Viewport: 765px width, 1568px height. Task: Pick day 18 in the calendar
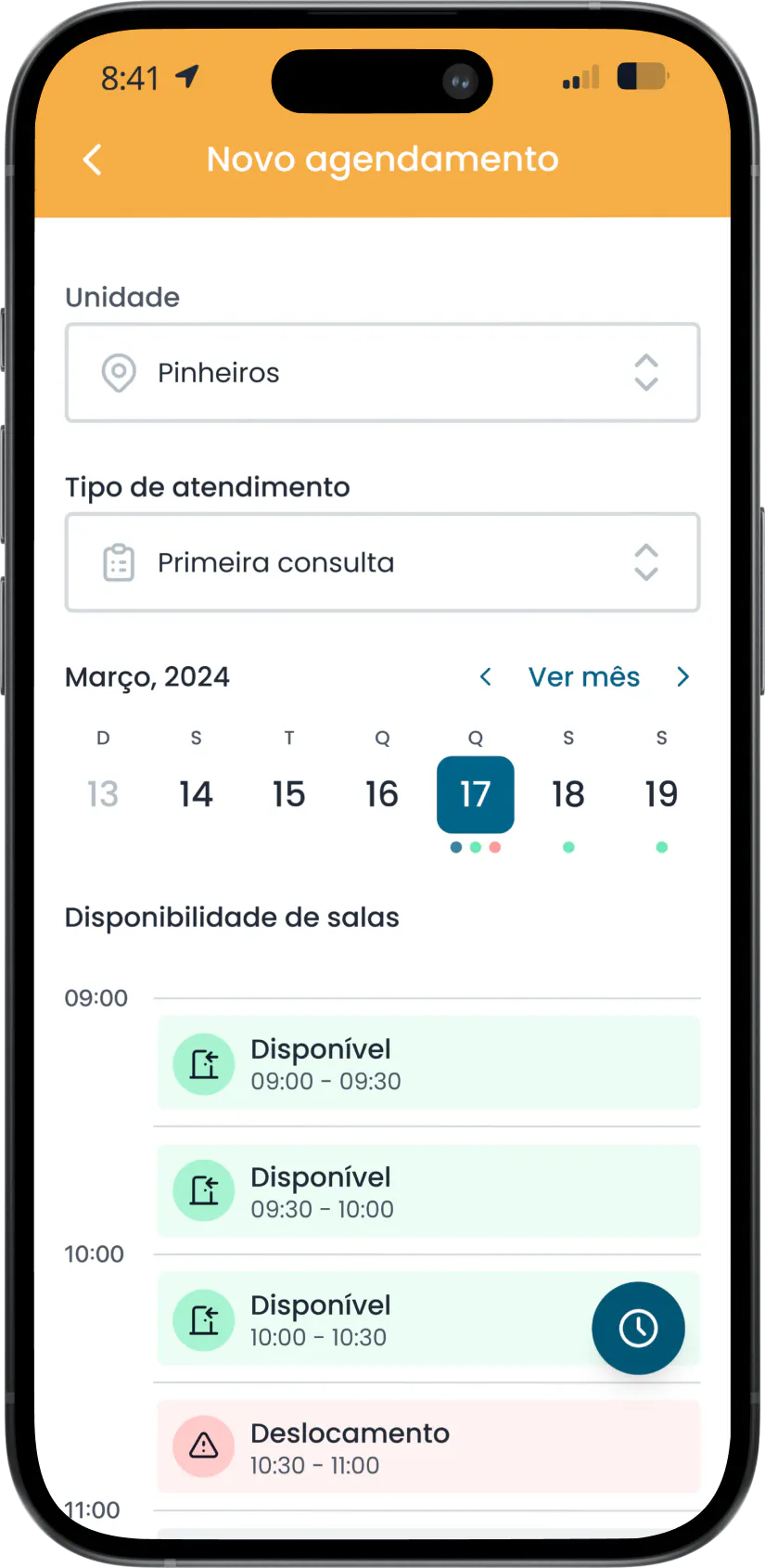567,794
